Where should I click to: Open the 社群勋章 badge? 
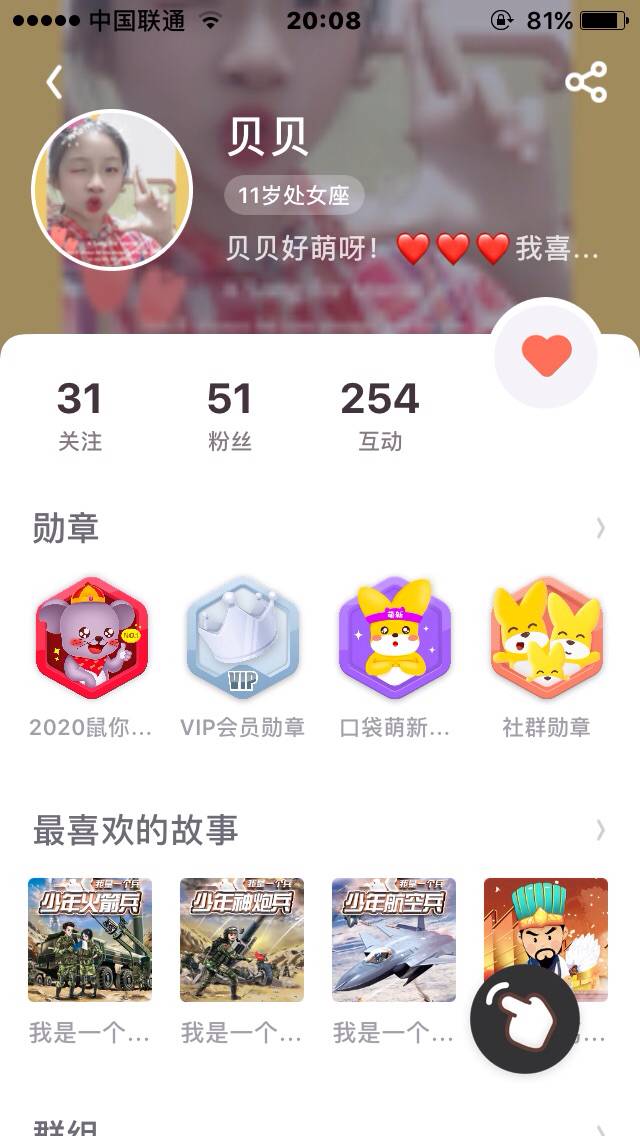pyautogui.click(x=546, y=640)
